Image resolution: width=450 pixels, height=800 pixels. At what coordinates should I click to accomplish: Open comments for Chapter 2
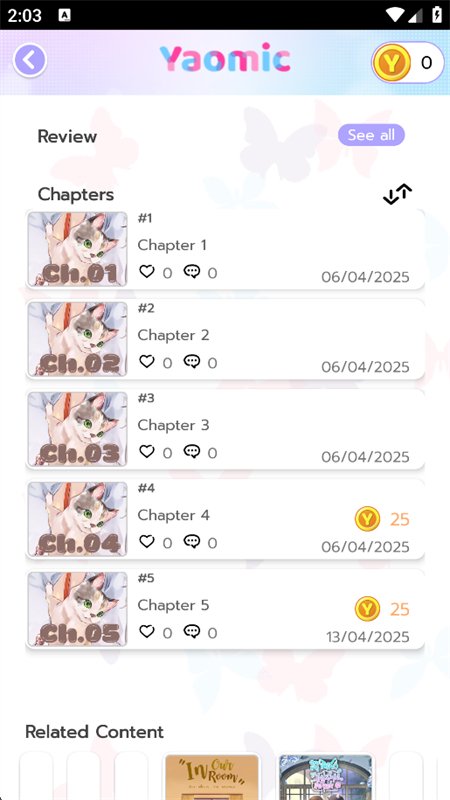point(192,362)
